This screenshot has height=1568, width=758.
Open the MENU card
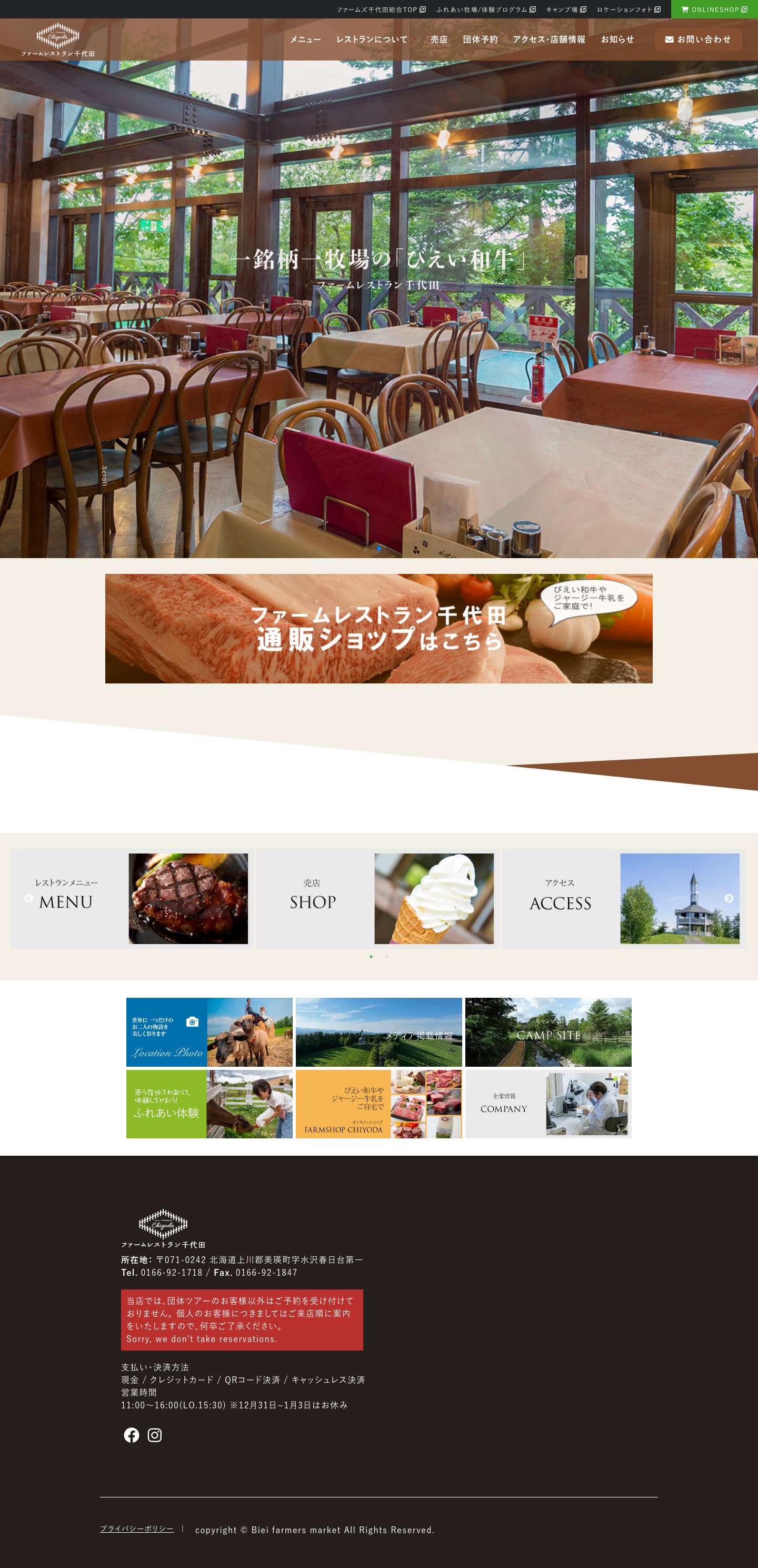(x=132, y=898)
